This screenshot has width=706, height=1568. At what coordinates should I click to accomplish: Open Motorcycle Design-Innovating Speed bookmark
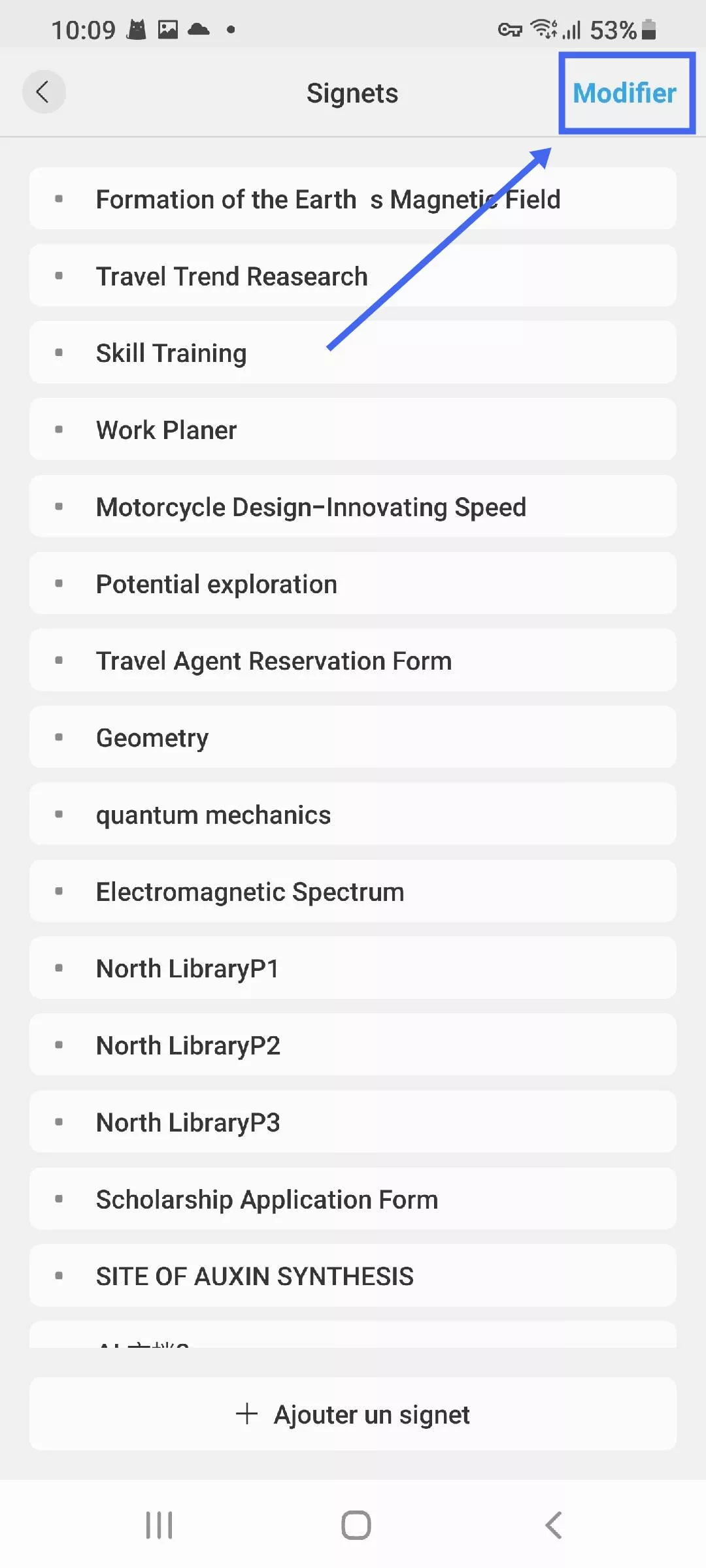[311, 508]
